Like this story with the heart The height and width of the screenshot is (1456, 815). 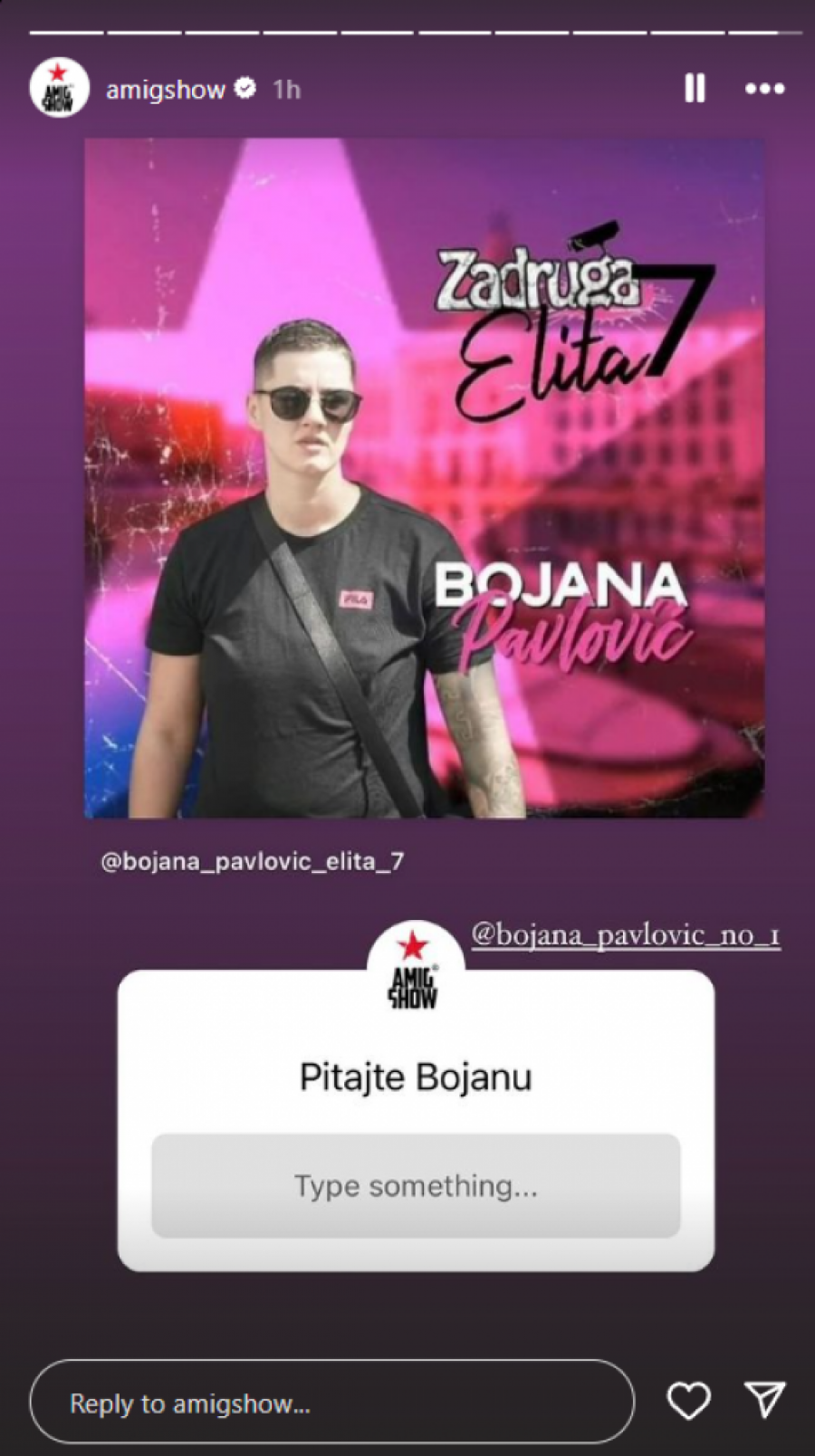(688, 1402)
